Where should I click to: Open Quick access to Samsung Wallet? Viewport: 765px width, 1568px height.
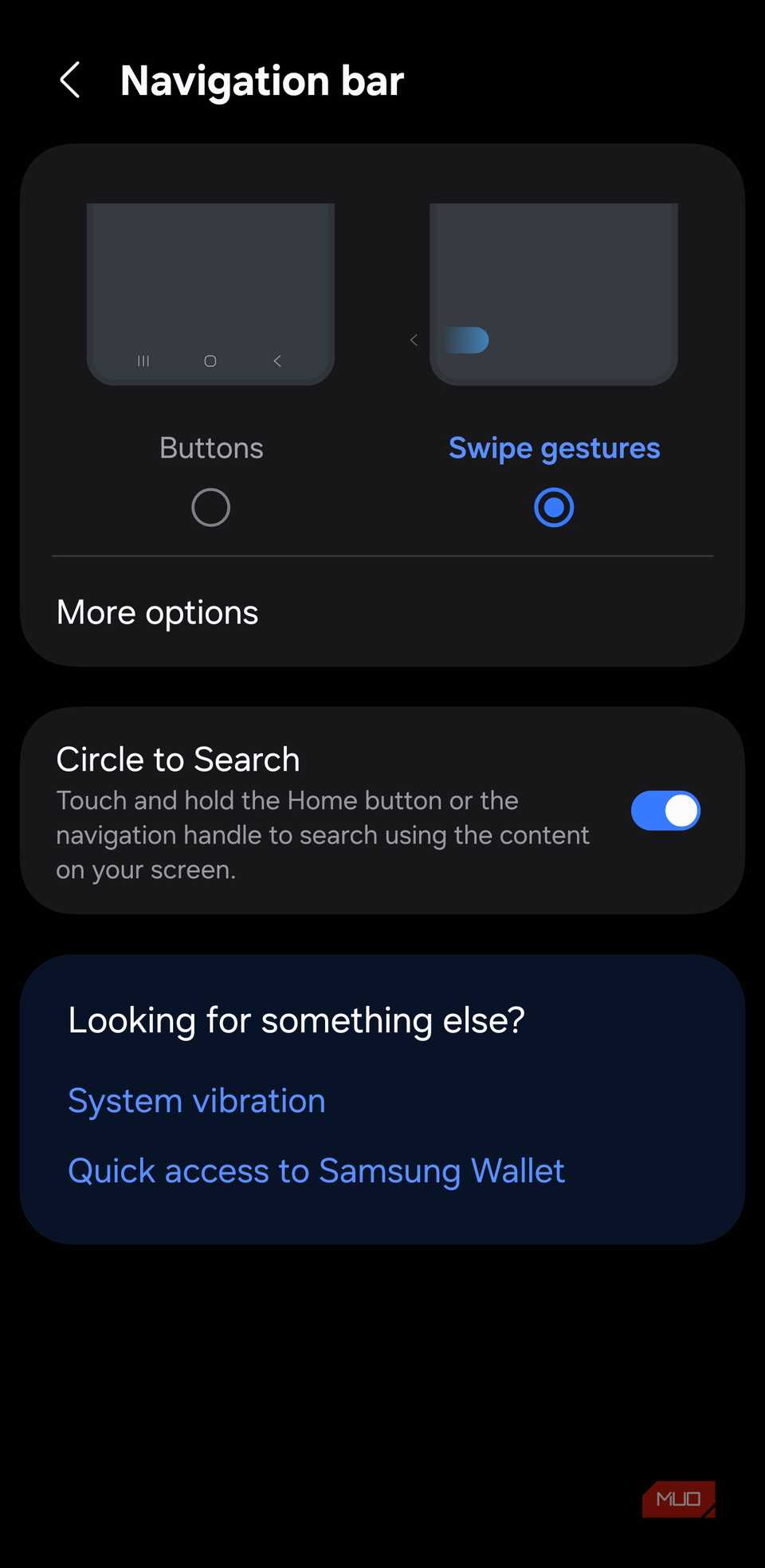pyautogui.click(x=316, y=1170)
